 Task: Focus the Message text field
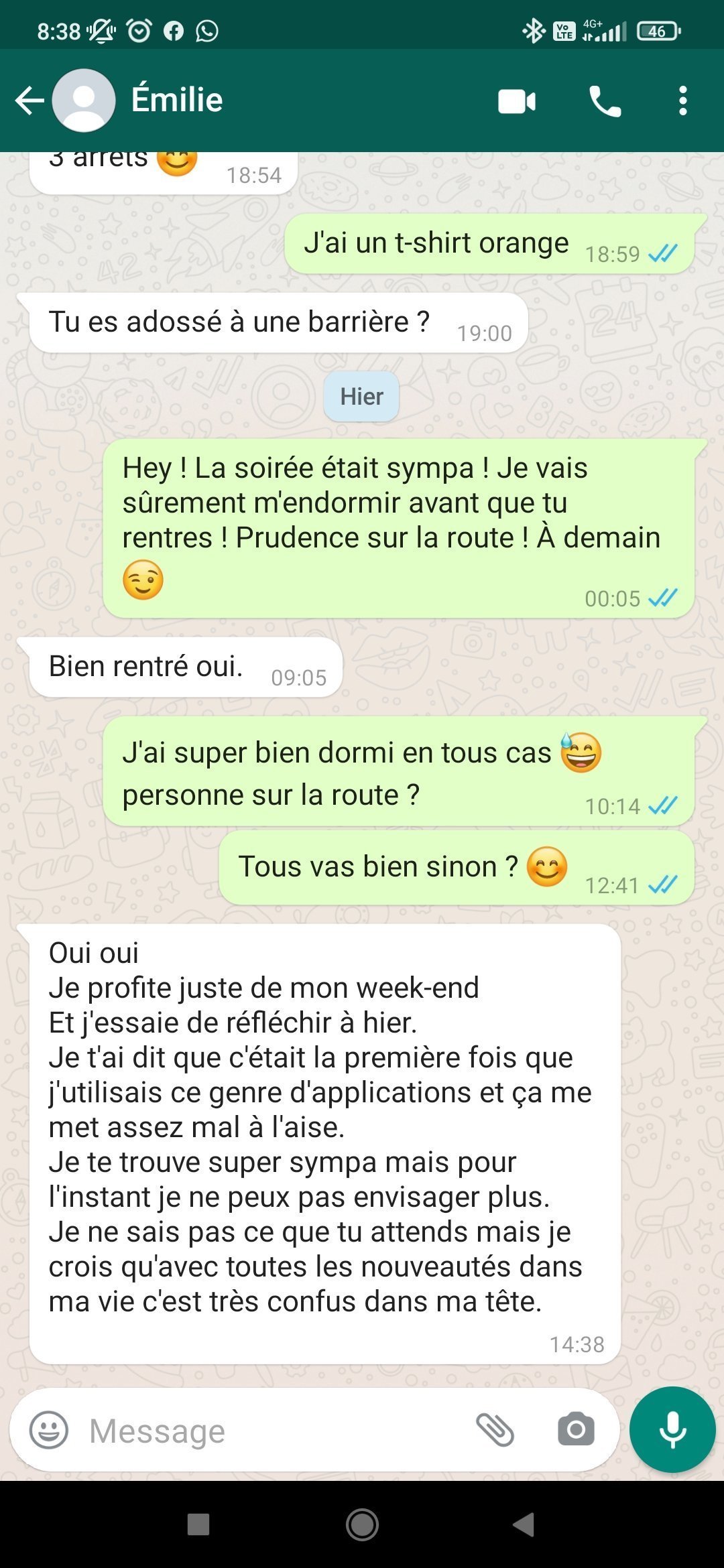[x=268, y=1431]
